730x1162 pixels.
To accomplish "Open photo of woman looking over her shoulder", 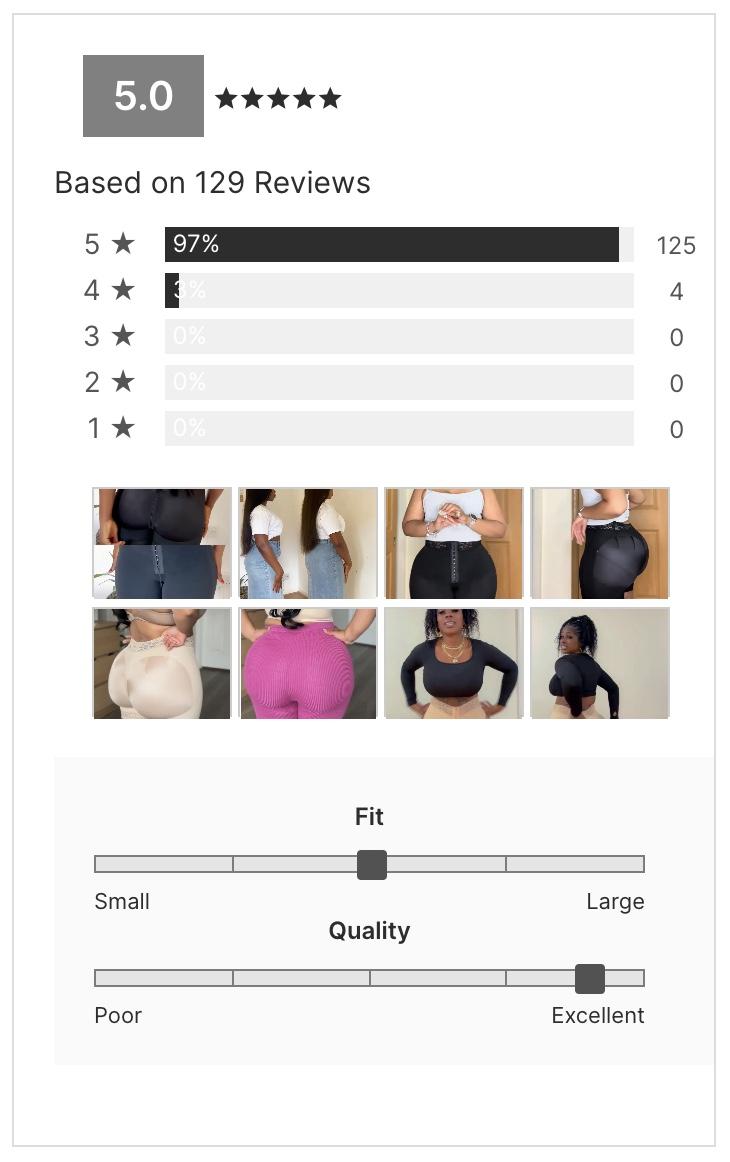I will (x=600, y=663).
